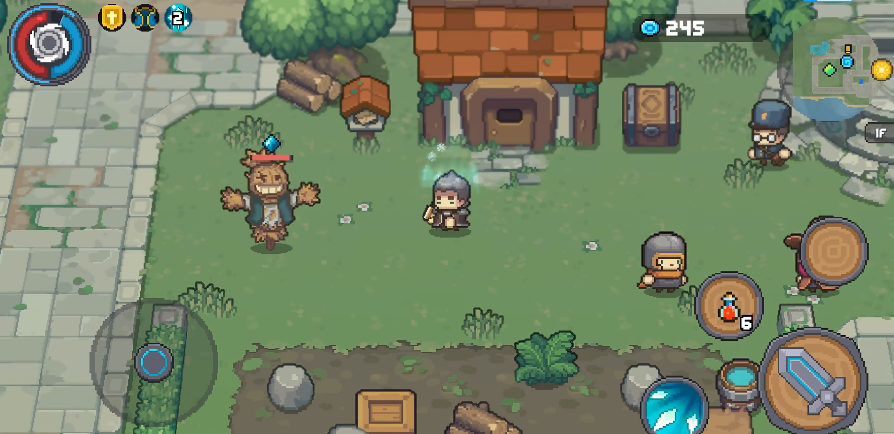
Task: Activate the blue dash skill
Action: coord(673,407)
